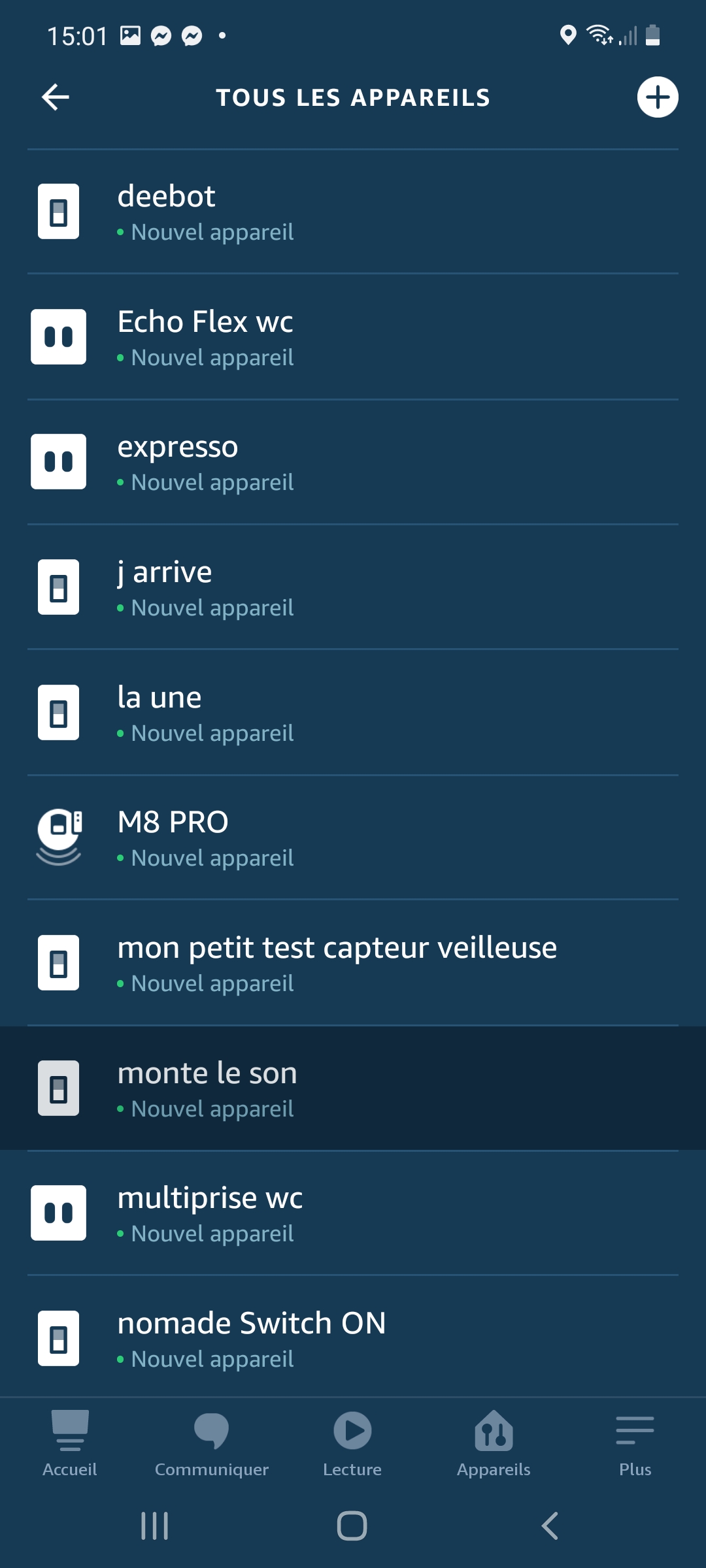Select the expresso plug
706x1568 pixels.
click(x=353, y=462)
